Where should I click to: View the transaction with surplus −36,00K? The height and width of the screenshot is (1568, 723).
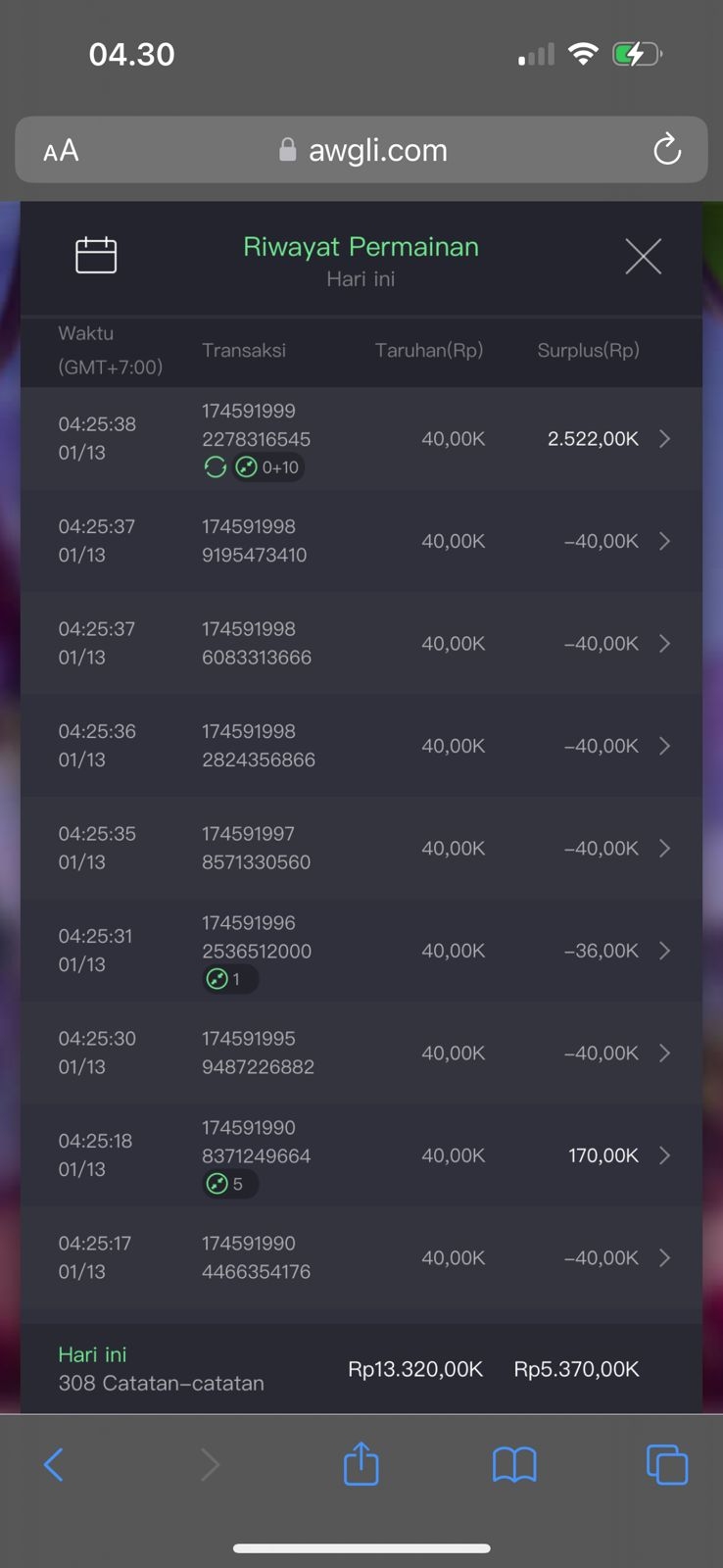tap(664, 951)
